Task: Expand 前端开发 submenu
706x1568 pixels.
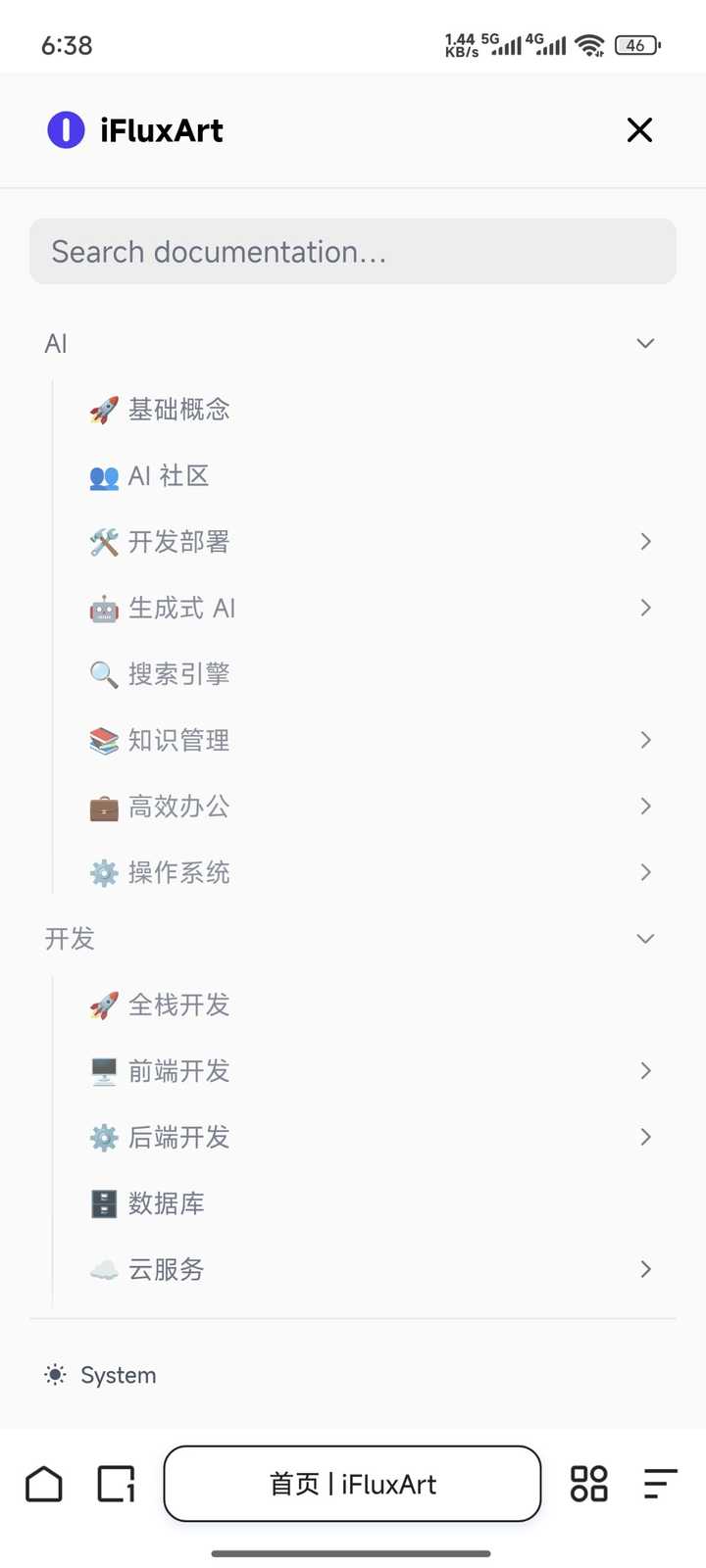Action: point(644,1071)
